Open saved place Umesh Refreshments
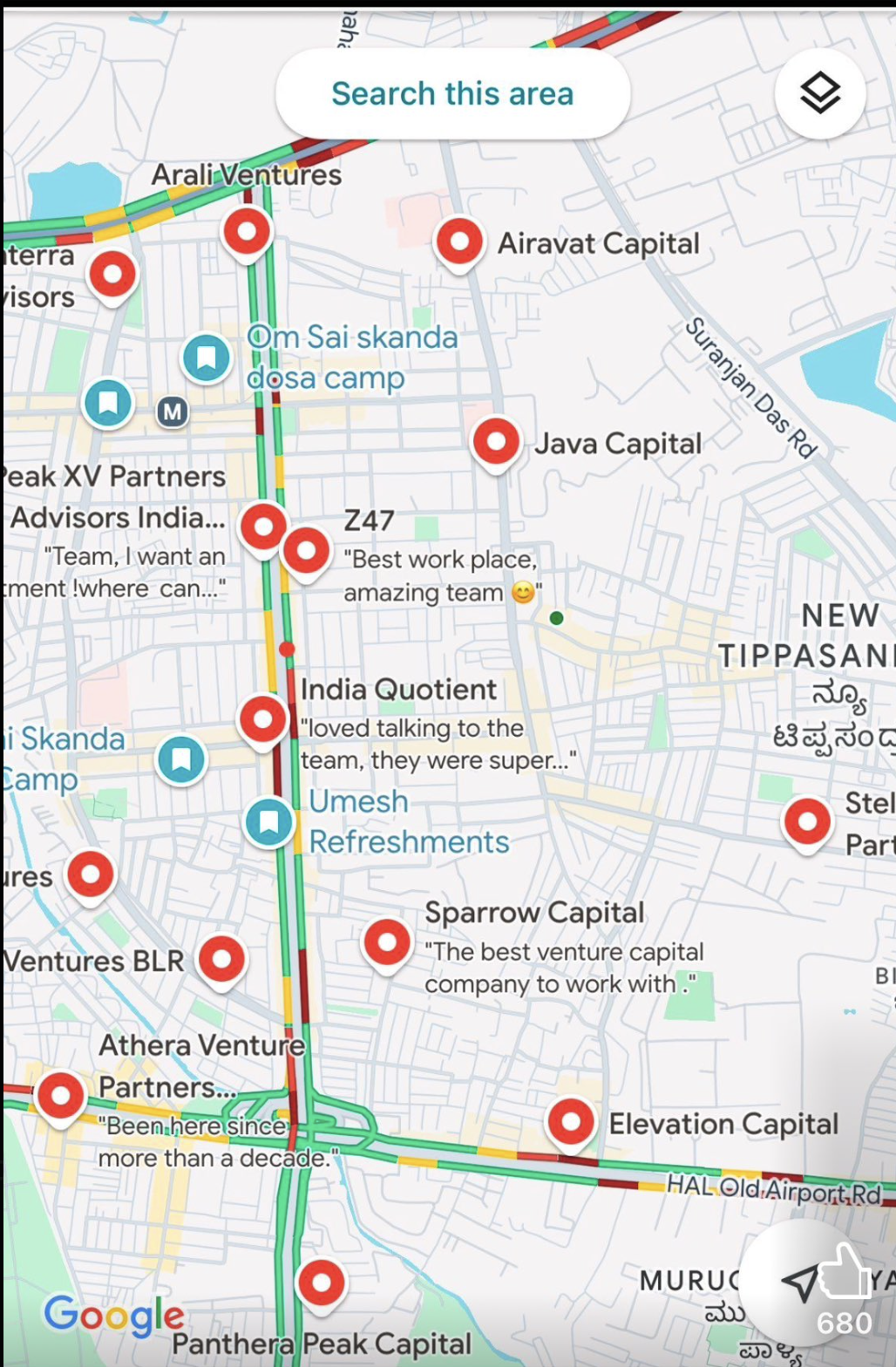This screenshot has width=896, height=1367. click(x=268, y=821)
